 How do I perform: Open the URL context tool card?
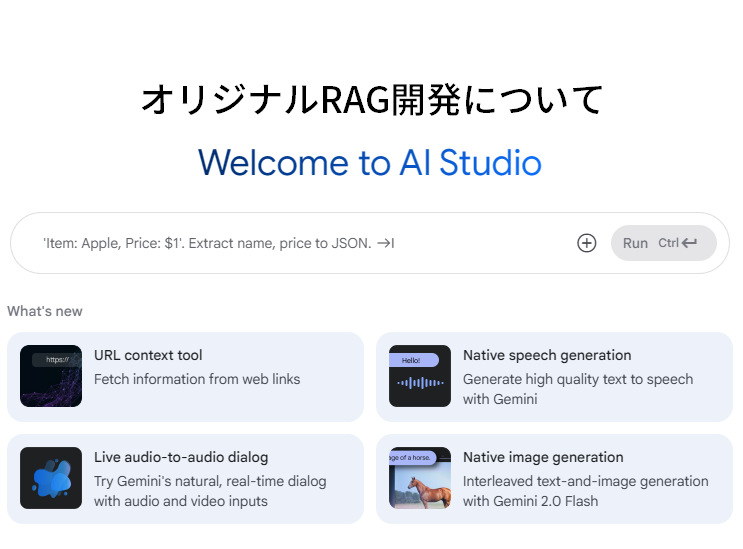point(185,377)
